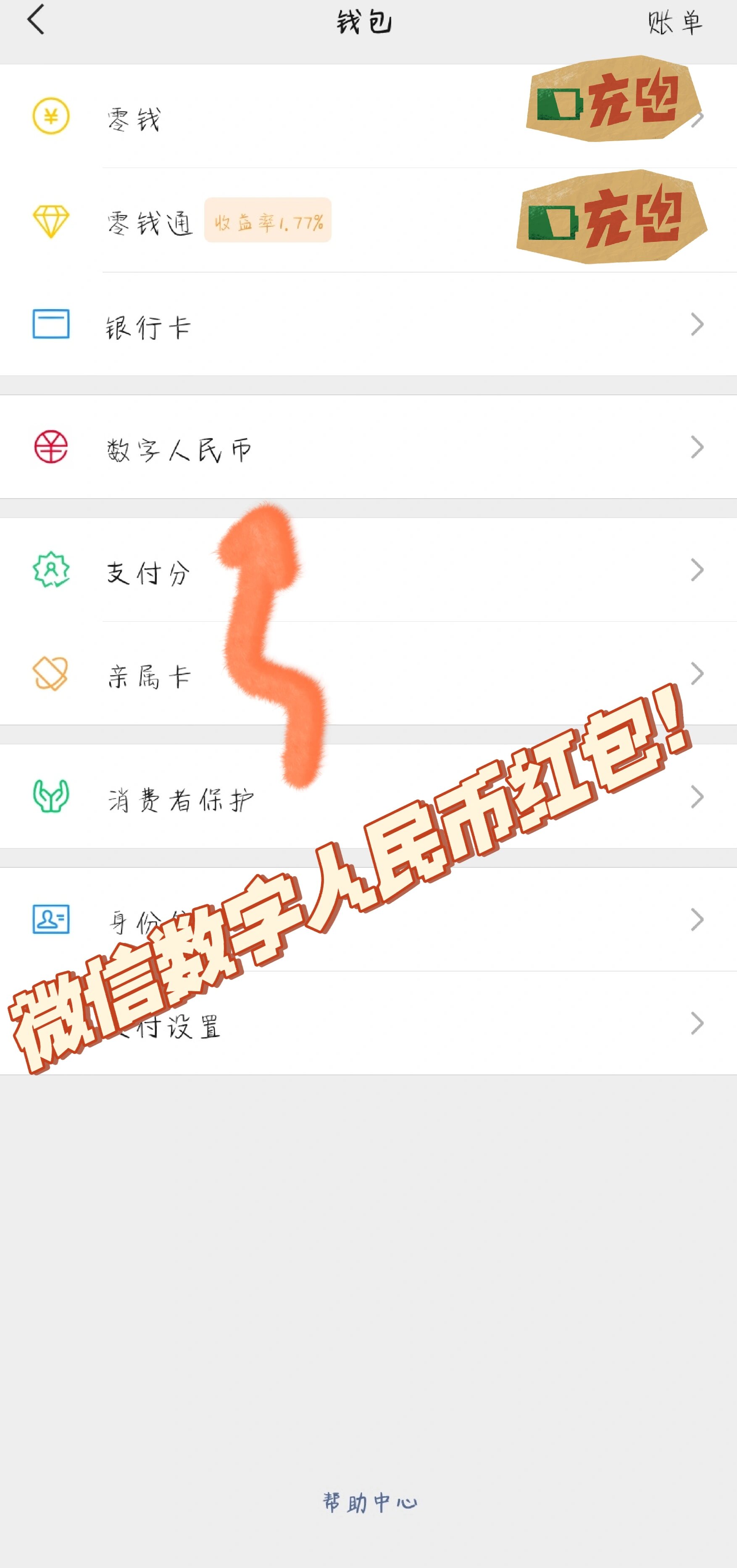Screen dimensions: 737x1568
Task: Open the 账单 bills page
Action: [675, 23]
